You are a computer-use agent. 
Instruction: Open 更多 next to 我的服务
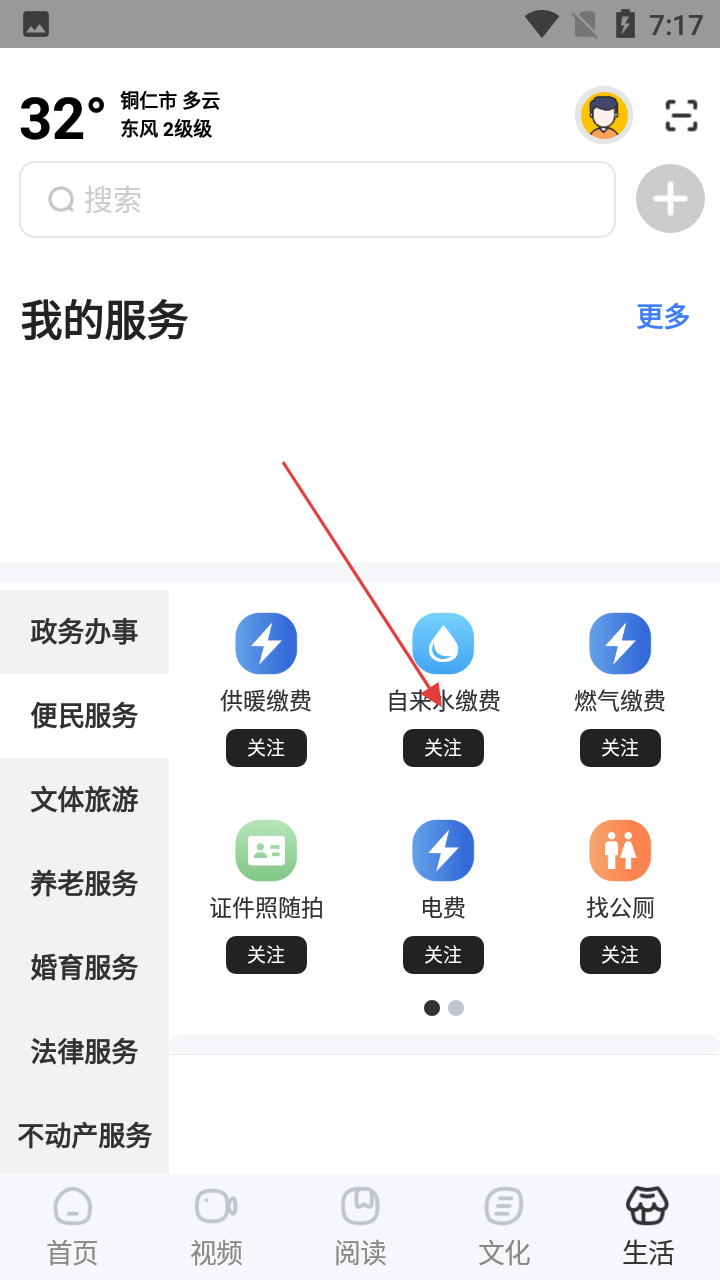pyautogui.click(x=663, y=317)
